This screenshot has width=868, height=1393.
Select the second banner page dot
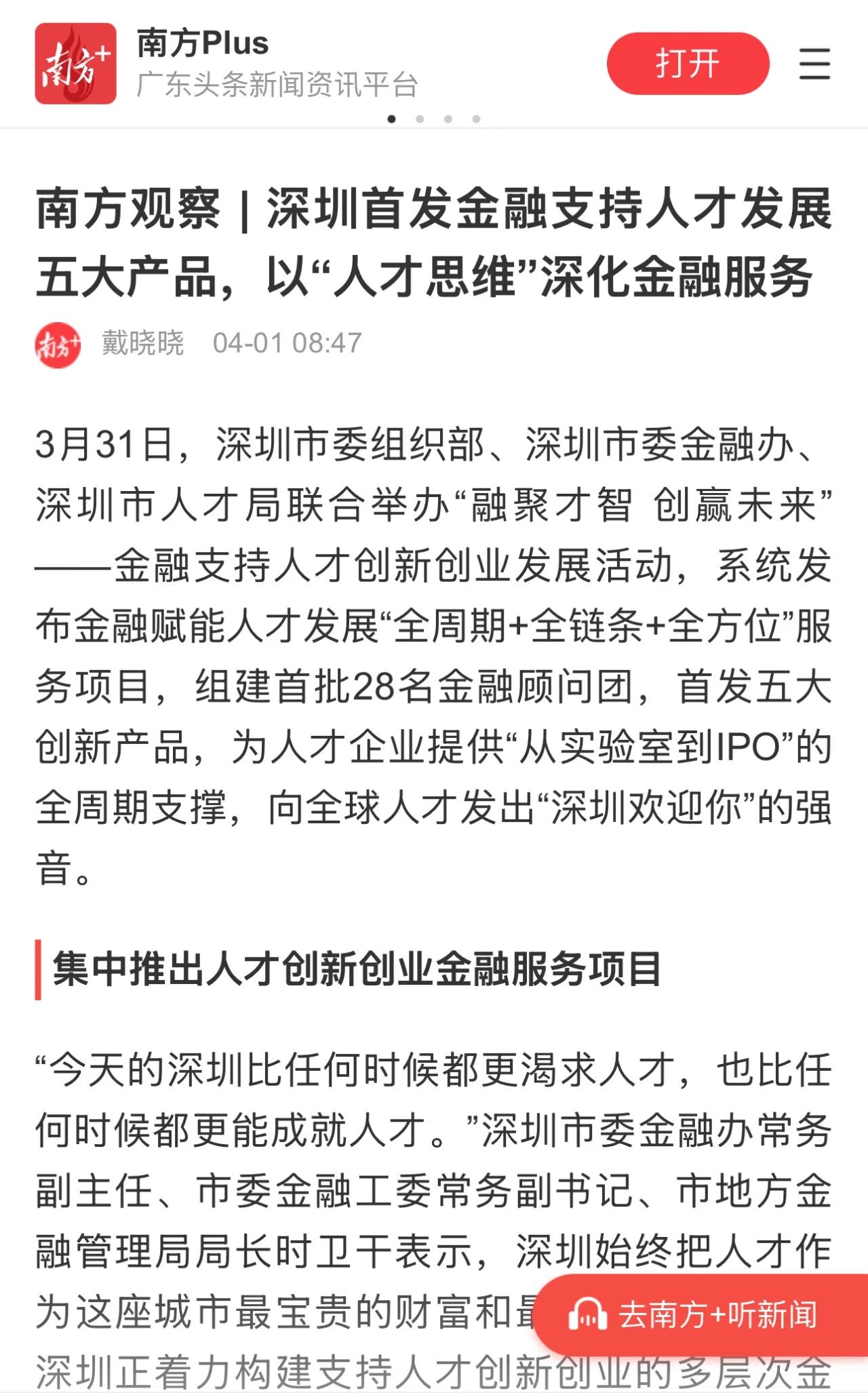420,119
